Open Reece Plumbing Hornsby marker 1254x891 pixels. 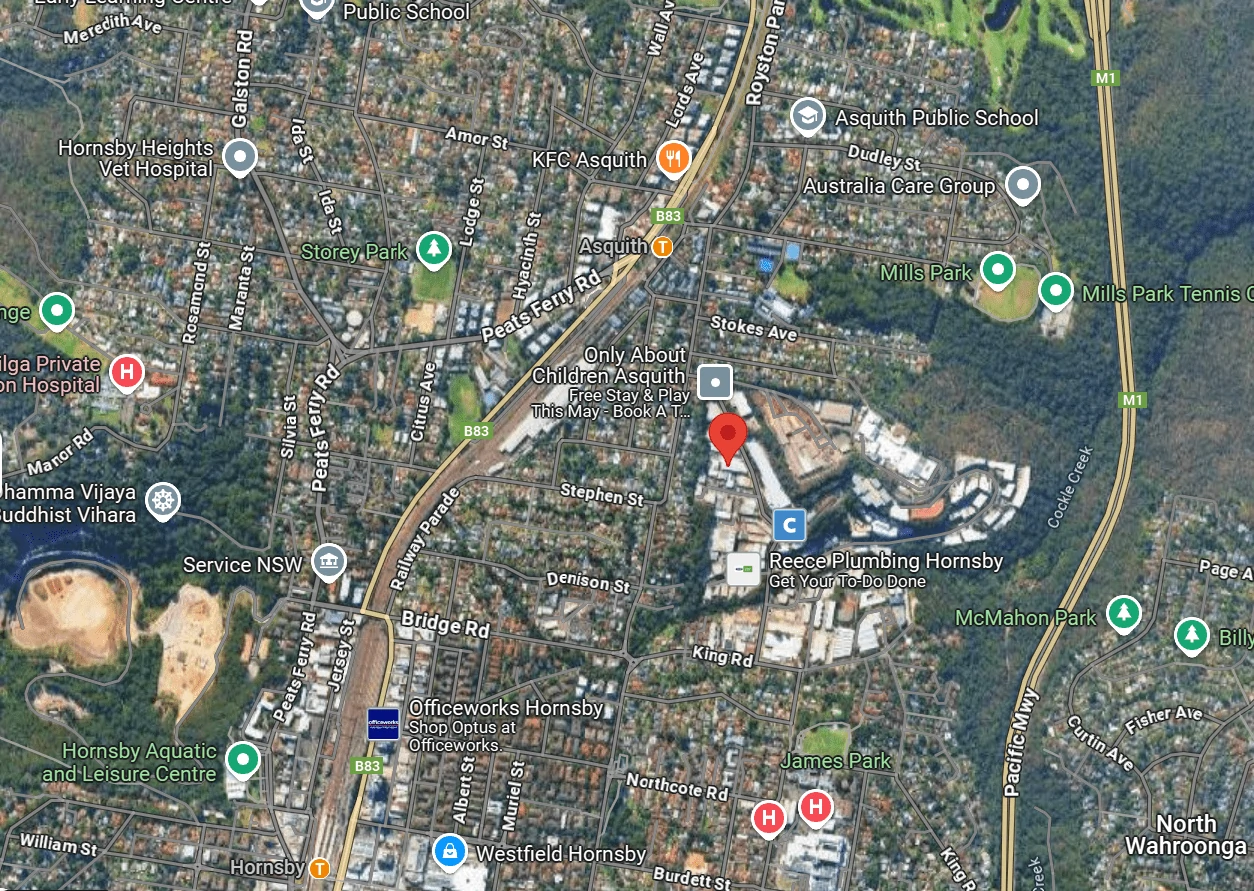(x=743, y=569)
